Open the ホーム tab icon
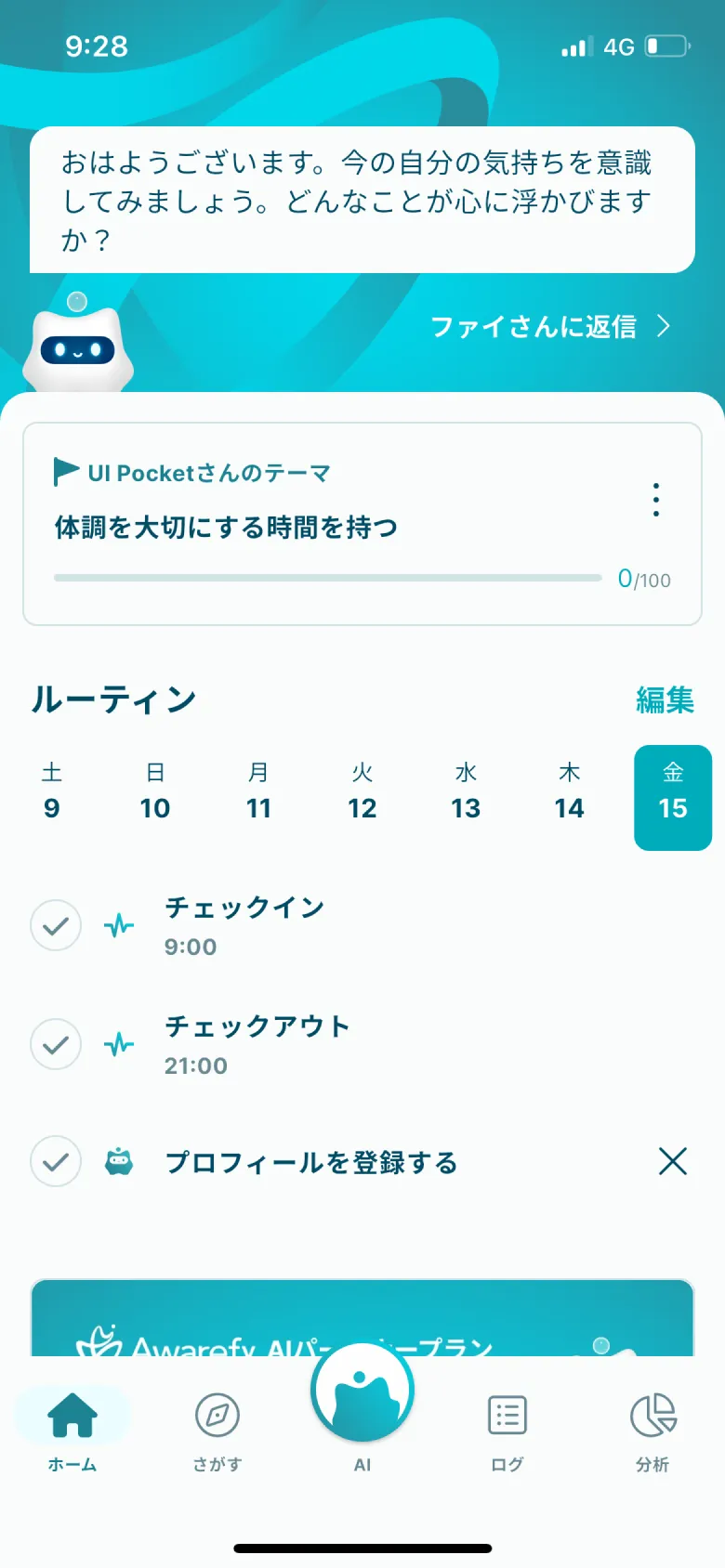This screenshot has width=725, height=1568. tap(72, 1417)
